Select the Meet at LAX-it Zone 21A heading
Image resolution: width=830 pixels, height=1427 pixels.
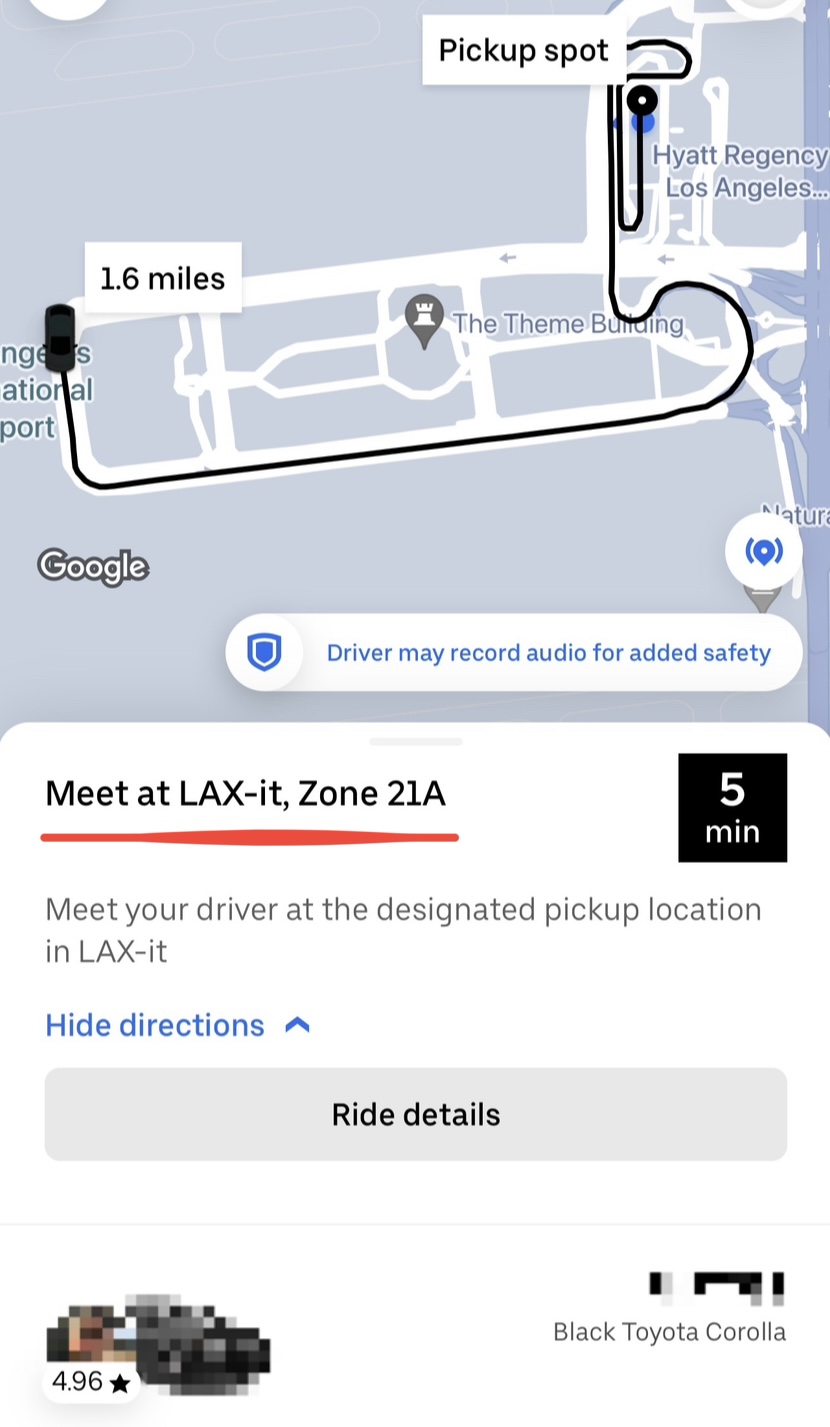(246, 792)
